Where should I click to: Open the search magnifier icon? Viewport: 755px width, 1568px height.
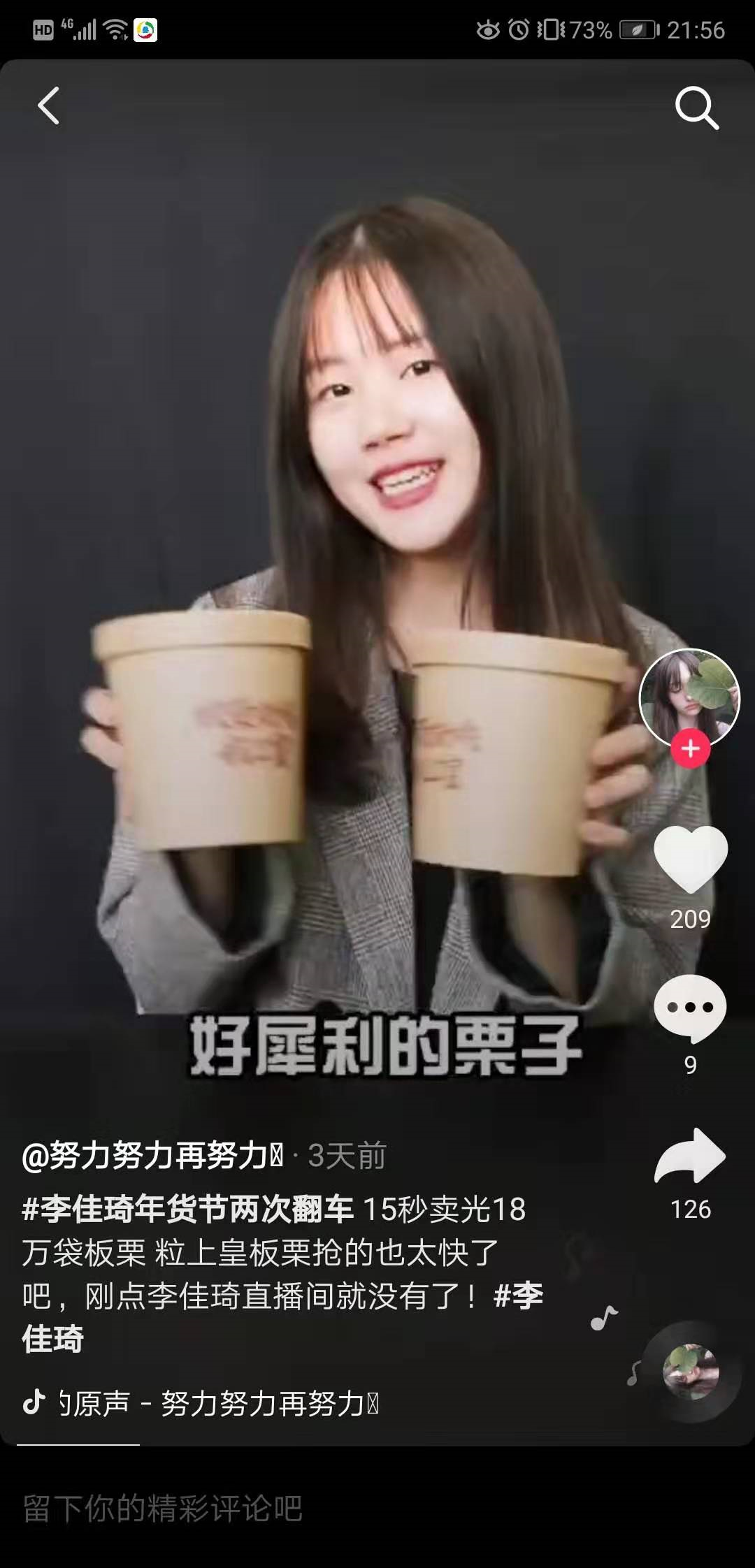point(696,108)
